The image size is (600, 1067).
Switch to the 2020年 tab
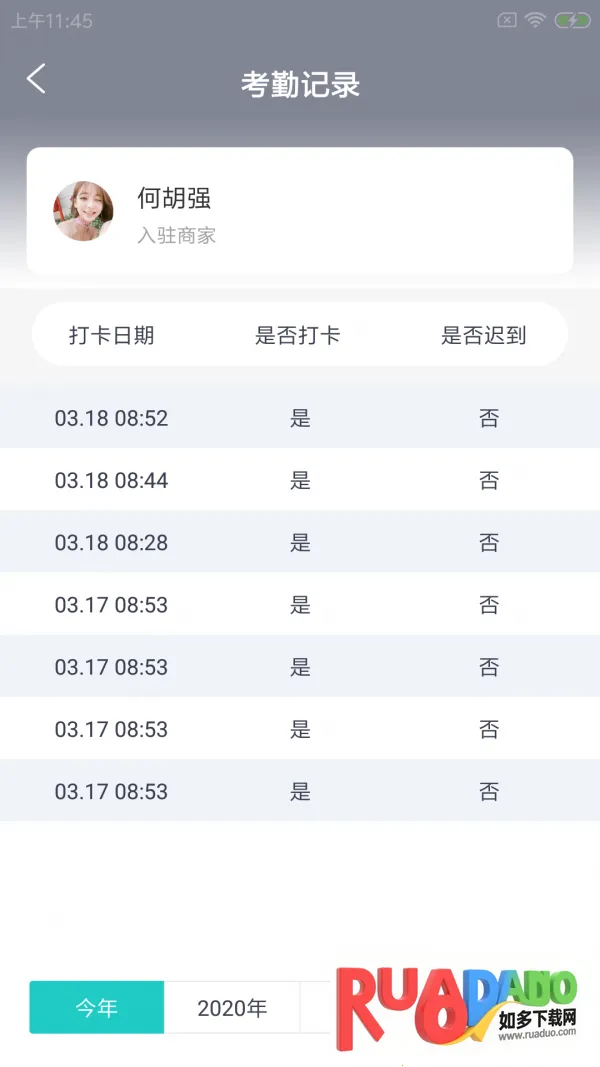(232, 1007)
